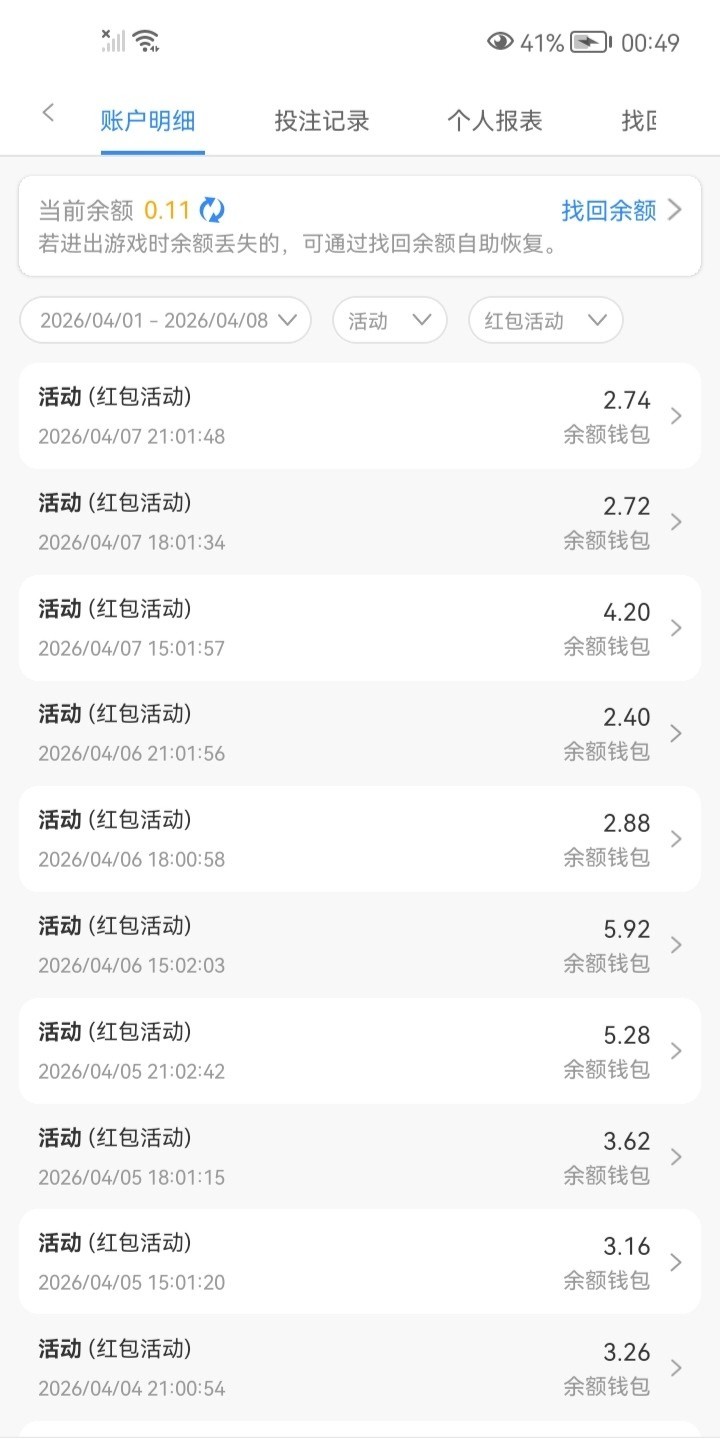View the 5.28 record from 04/05 21:02:42
This screenshot has height=1443, width=720.
[360, 1051]
